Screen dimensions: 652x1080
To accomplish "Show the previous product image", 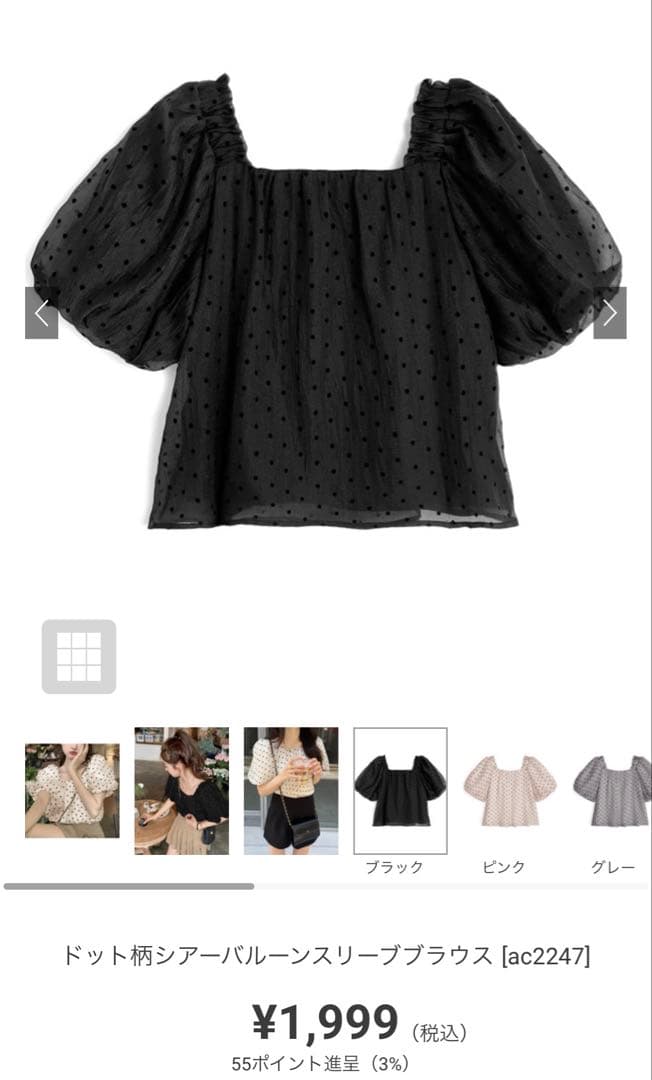I will tap(41, 313).
